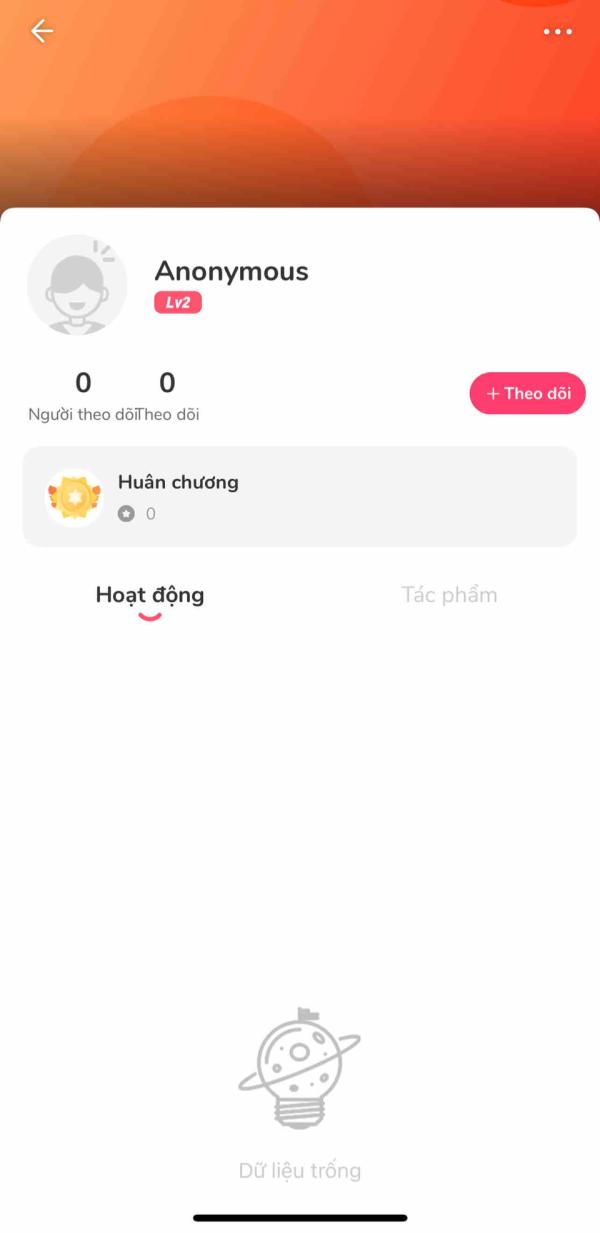Select the Hoạt động tab
The width and height of the screenshot is (600, 1233).
click(x=150, y=595)
